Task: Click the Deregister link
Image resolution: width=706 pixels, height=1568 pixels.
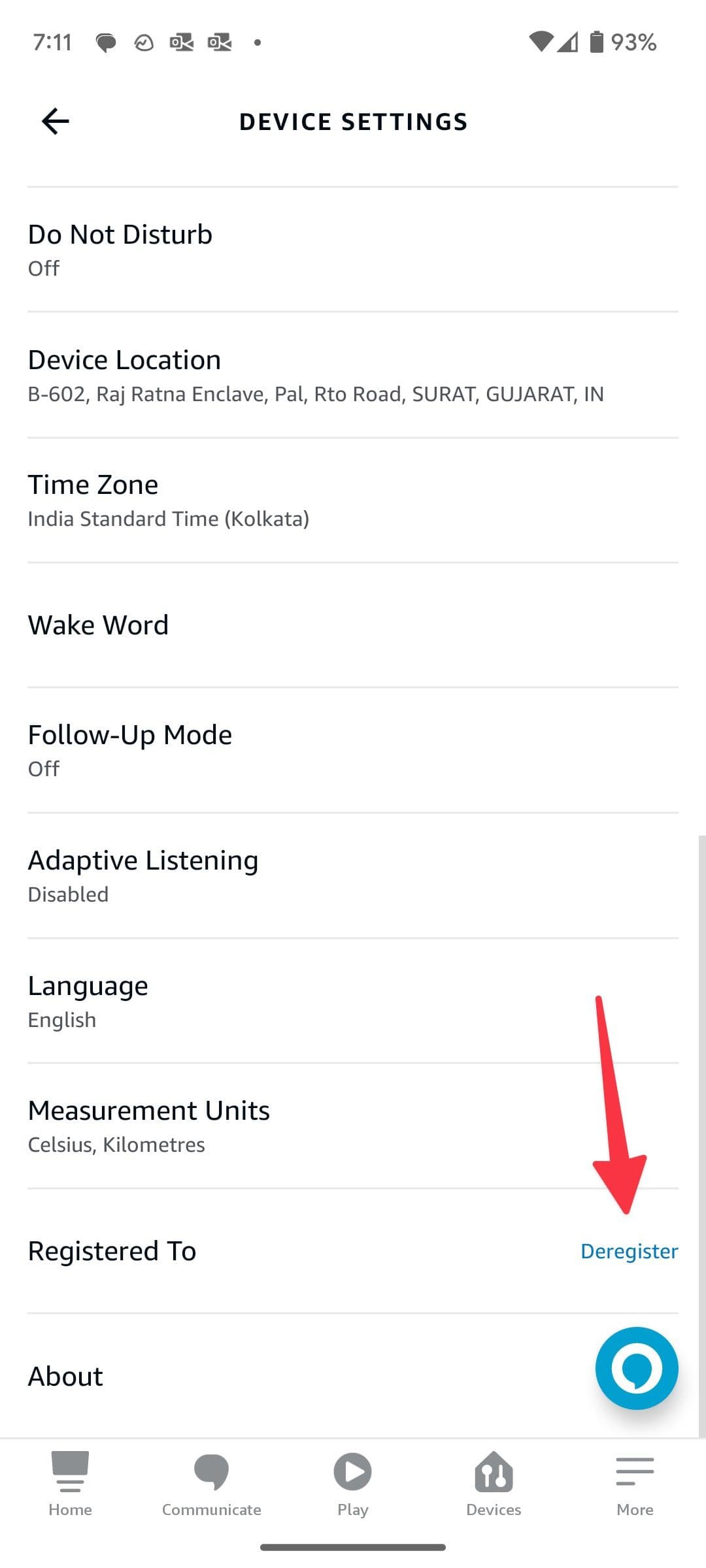Action: (x=629, y=1250)
